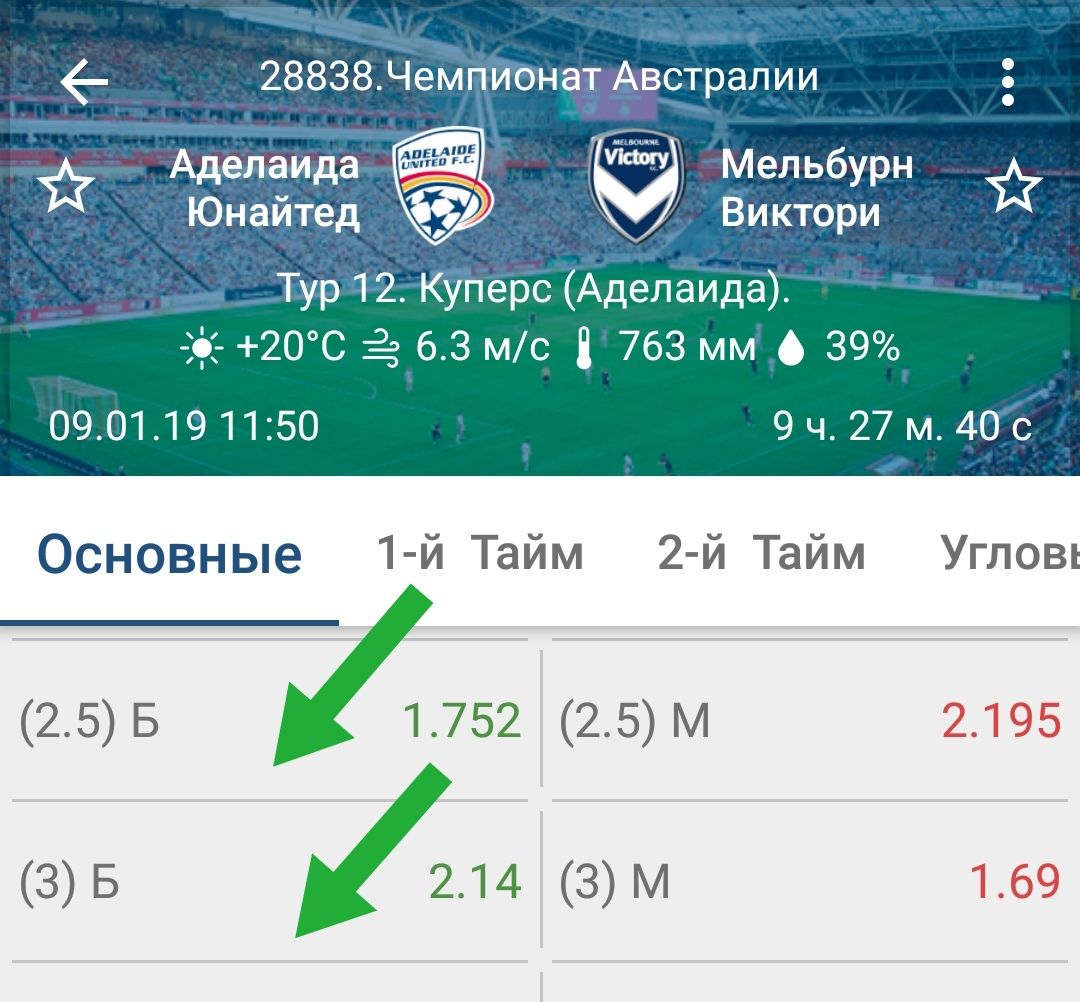Image resolution: width=1080 pixels, height=1002 pixels.
Task: Switch to the 2-й Тайм tab
Action: (x=761, y=552)
